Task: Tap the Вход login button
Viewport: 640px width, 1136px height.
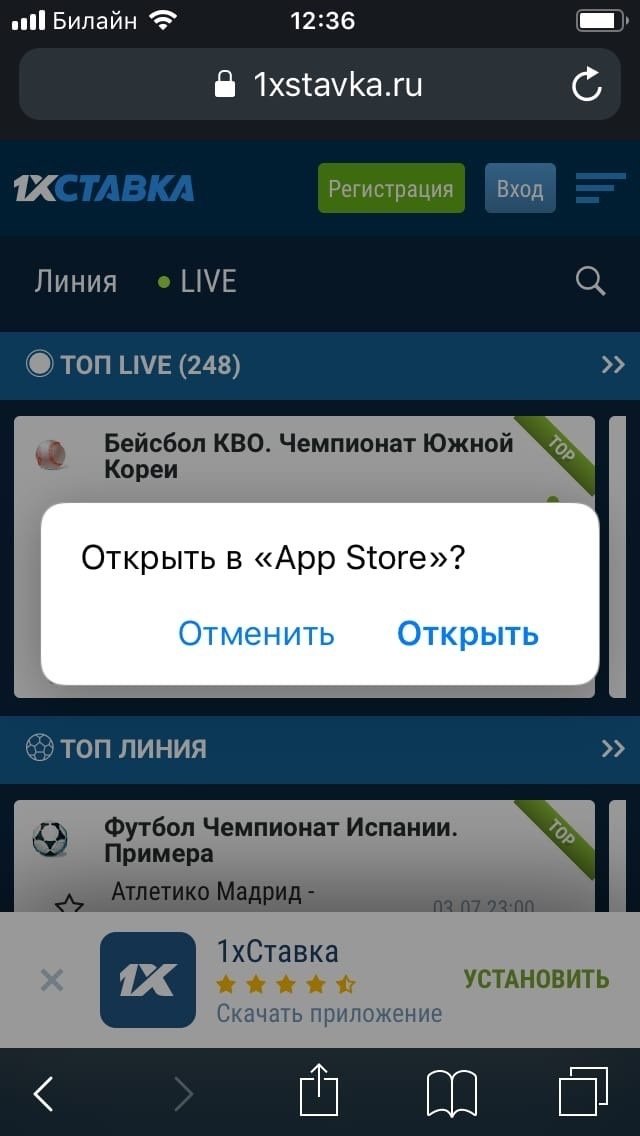Action: 520,188
